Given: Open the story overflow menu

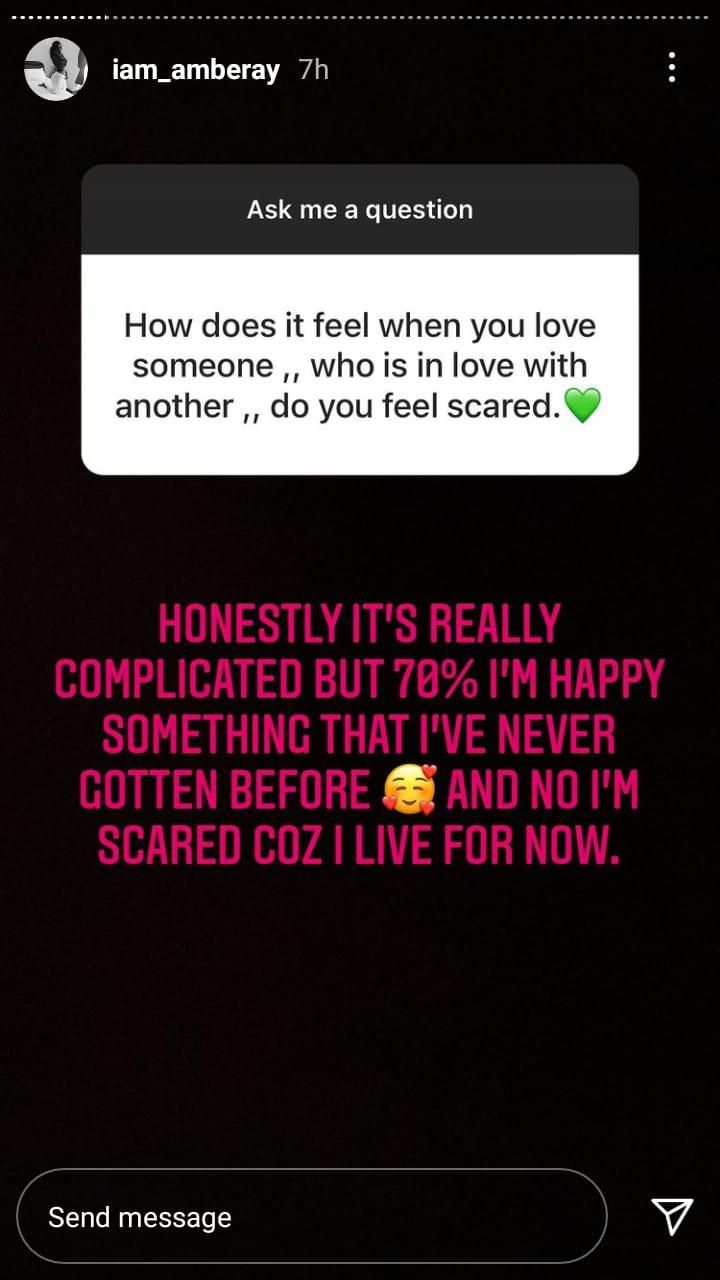Looking at the screenshot, I should coord(671,68).
